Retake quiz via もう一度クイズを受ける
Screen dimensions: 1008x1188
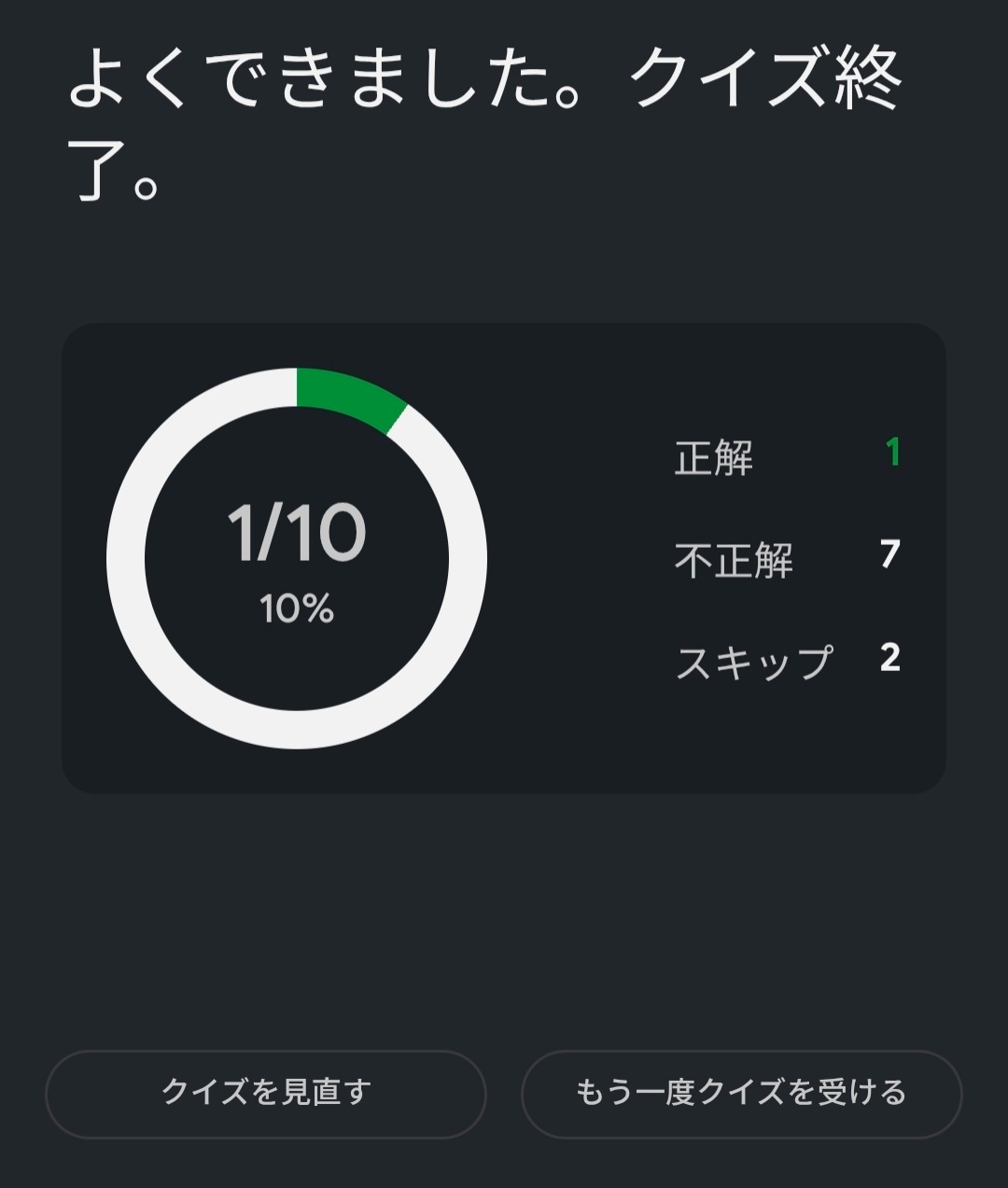pyautogui.click(x=741, y=1093)
